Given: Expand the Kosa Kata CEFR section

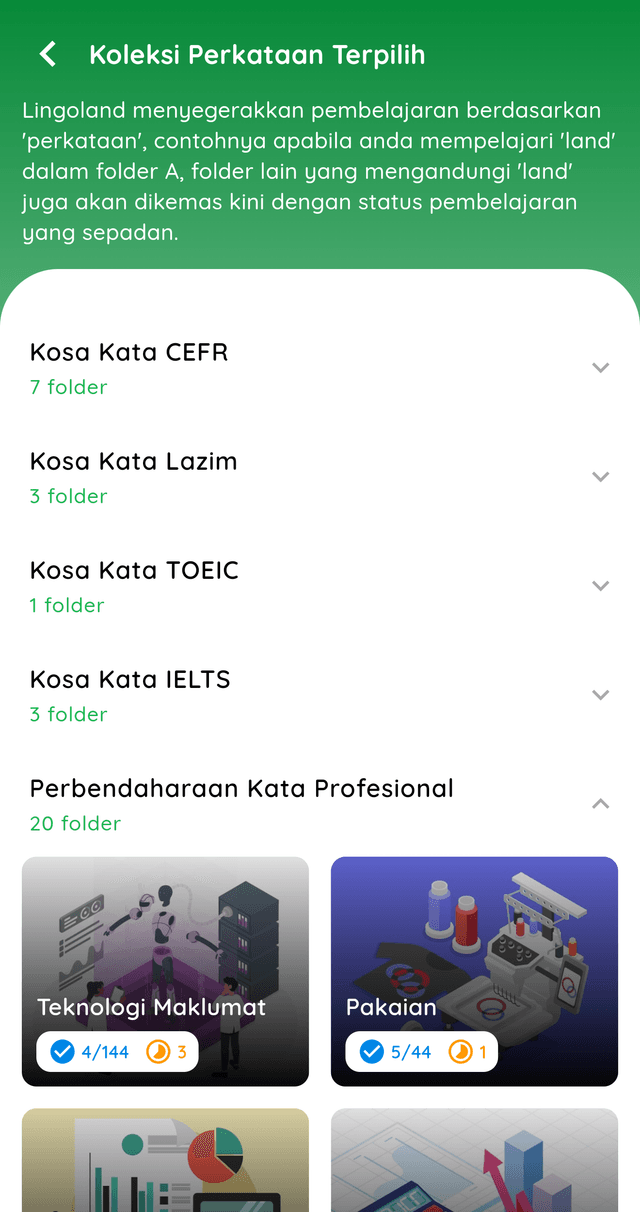Looking at the screenshot, I should coord(600,368).
